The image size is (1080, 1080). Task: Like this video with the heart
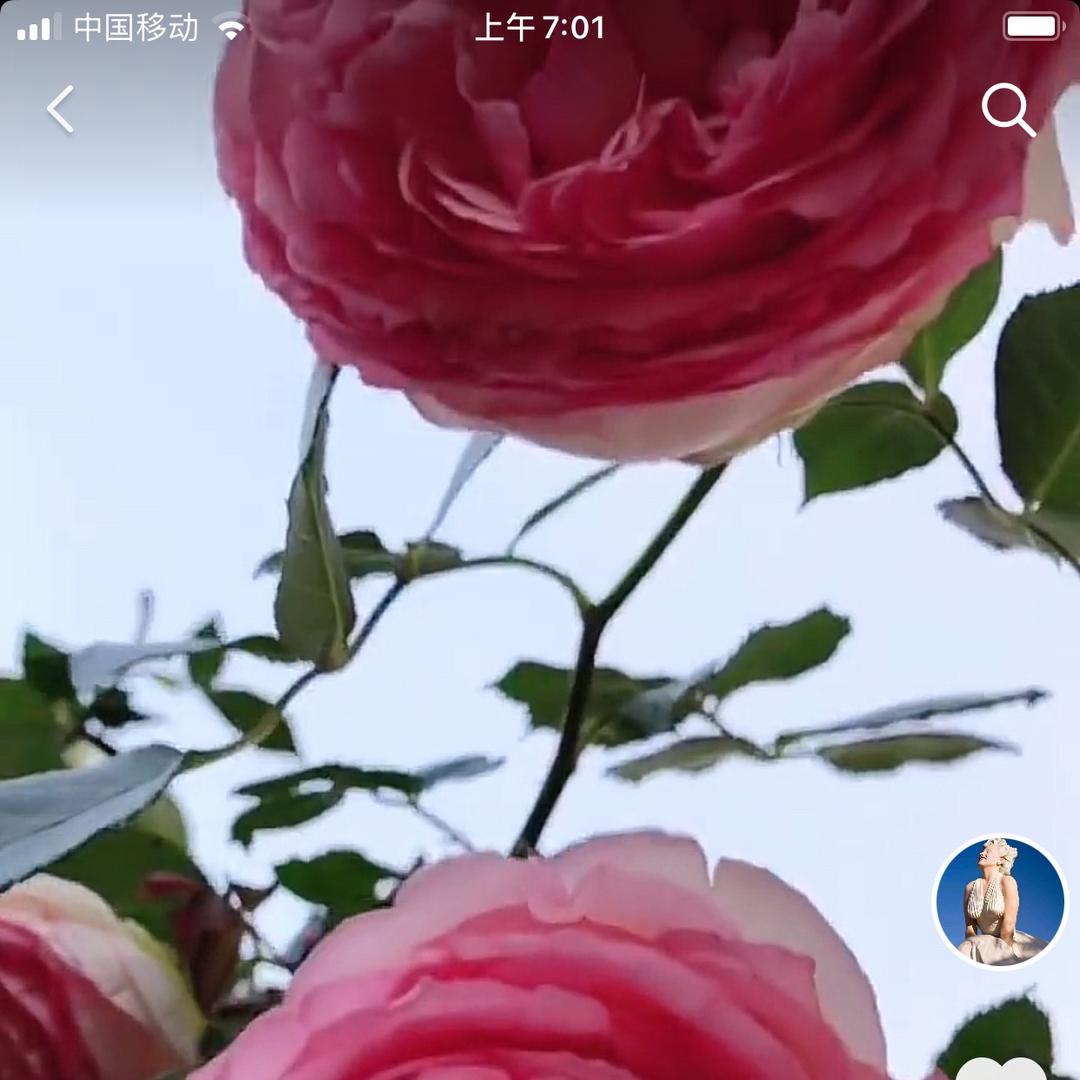1000,1070
